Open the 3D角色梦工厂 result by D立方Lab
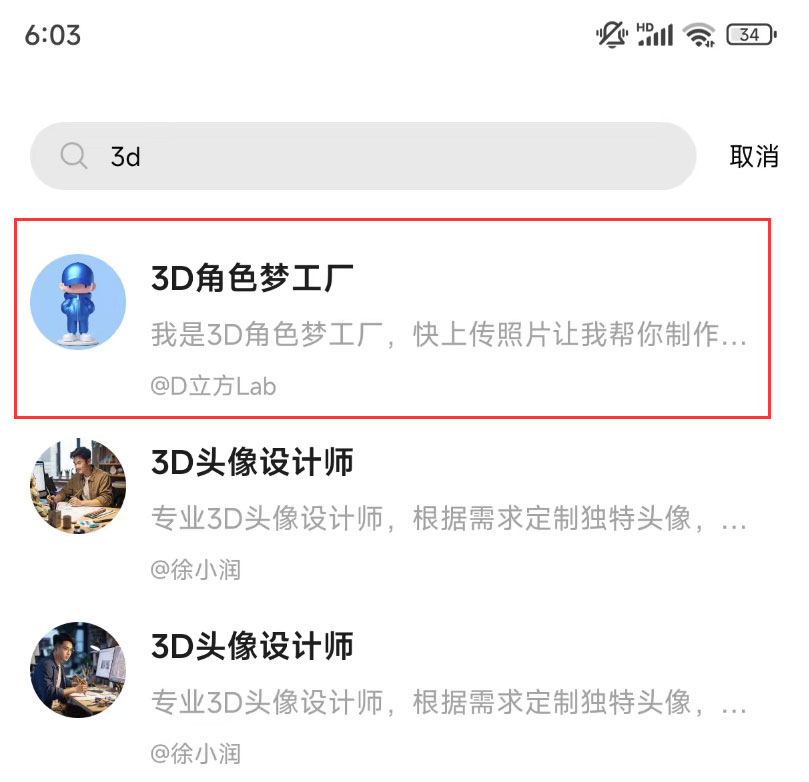This screenshot has width=809, height=782. [x=392, y=318]
